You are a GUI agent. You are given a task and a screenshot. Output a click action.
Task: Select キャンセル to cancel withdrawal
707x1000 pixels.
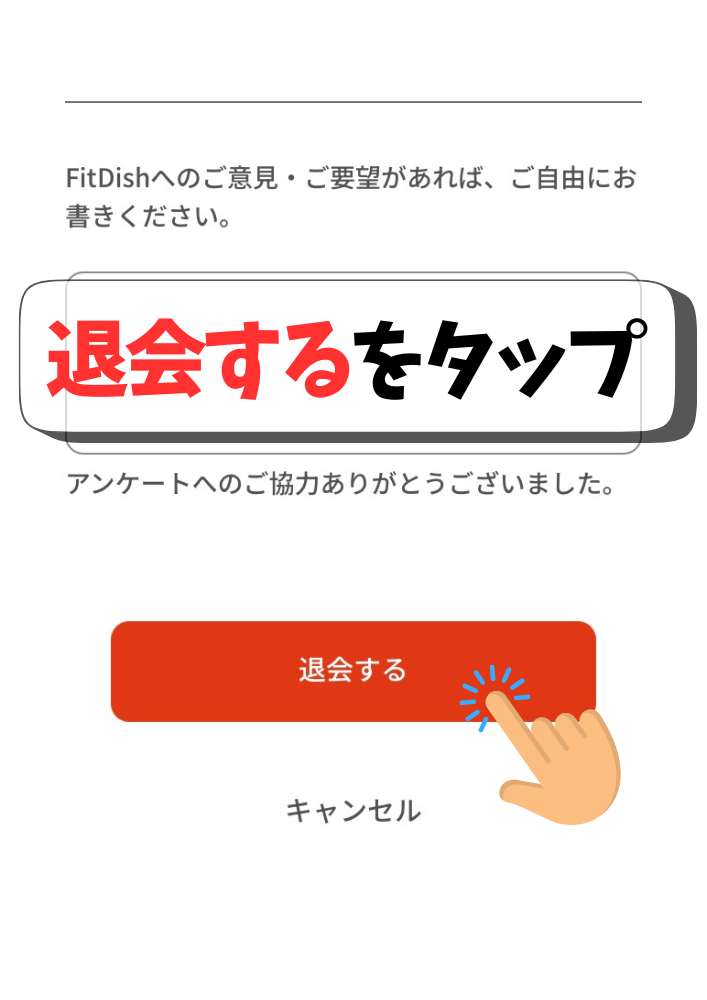[353, 810]
